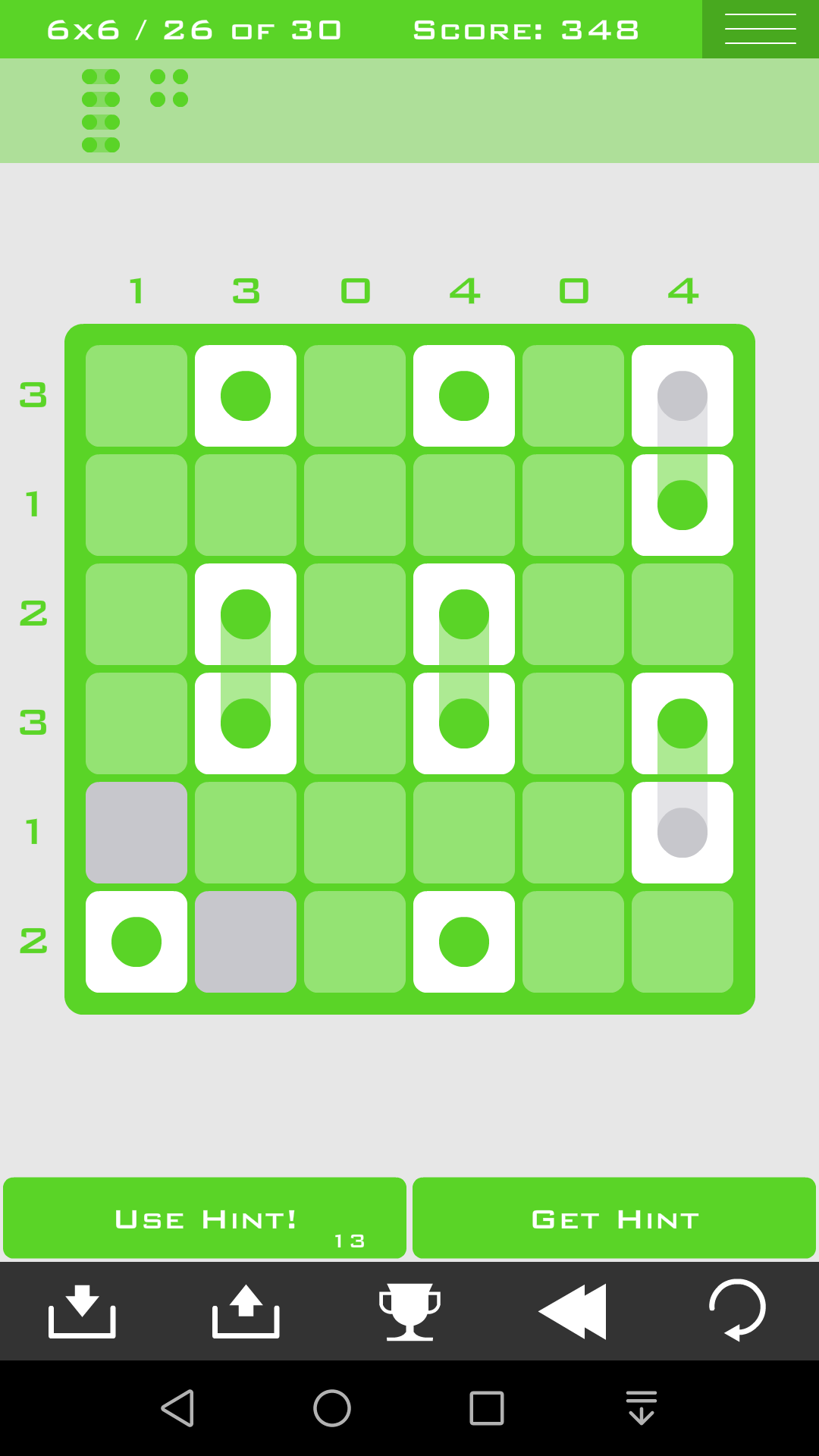
Task: Go back with the system back button
Action: point(179,1408)
